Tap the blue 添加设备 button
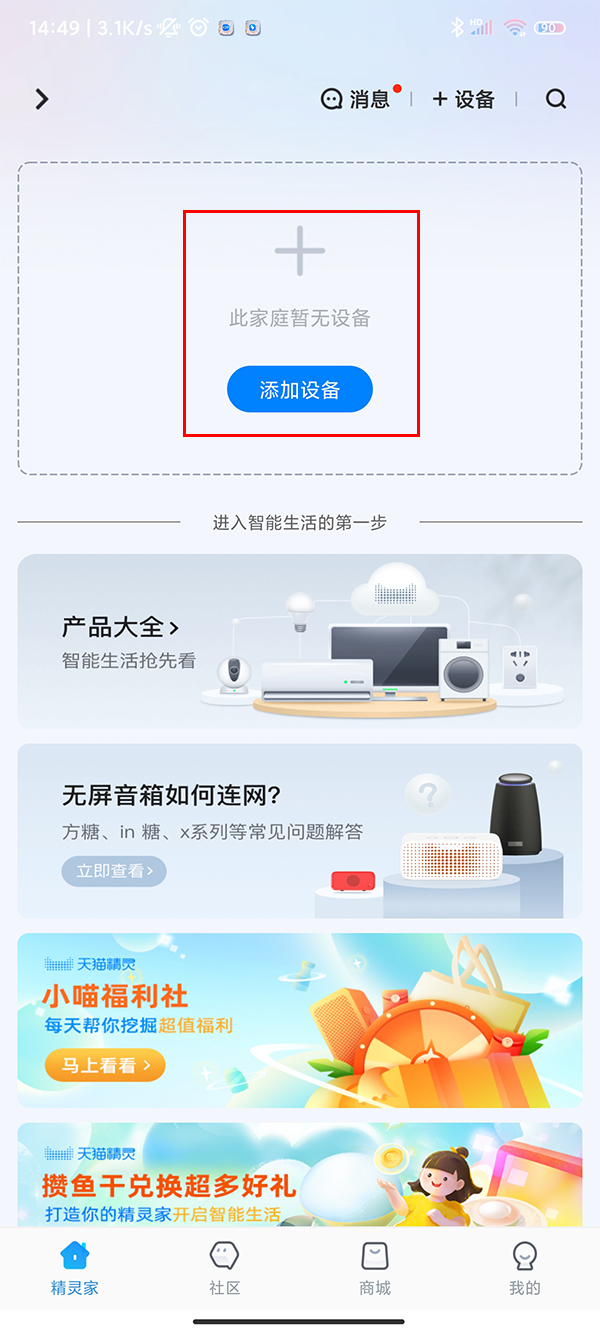600x1333 pixels. click(300, 390)
